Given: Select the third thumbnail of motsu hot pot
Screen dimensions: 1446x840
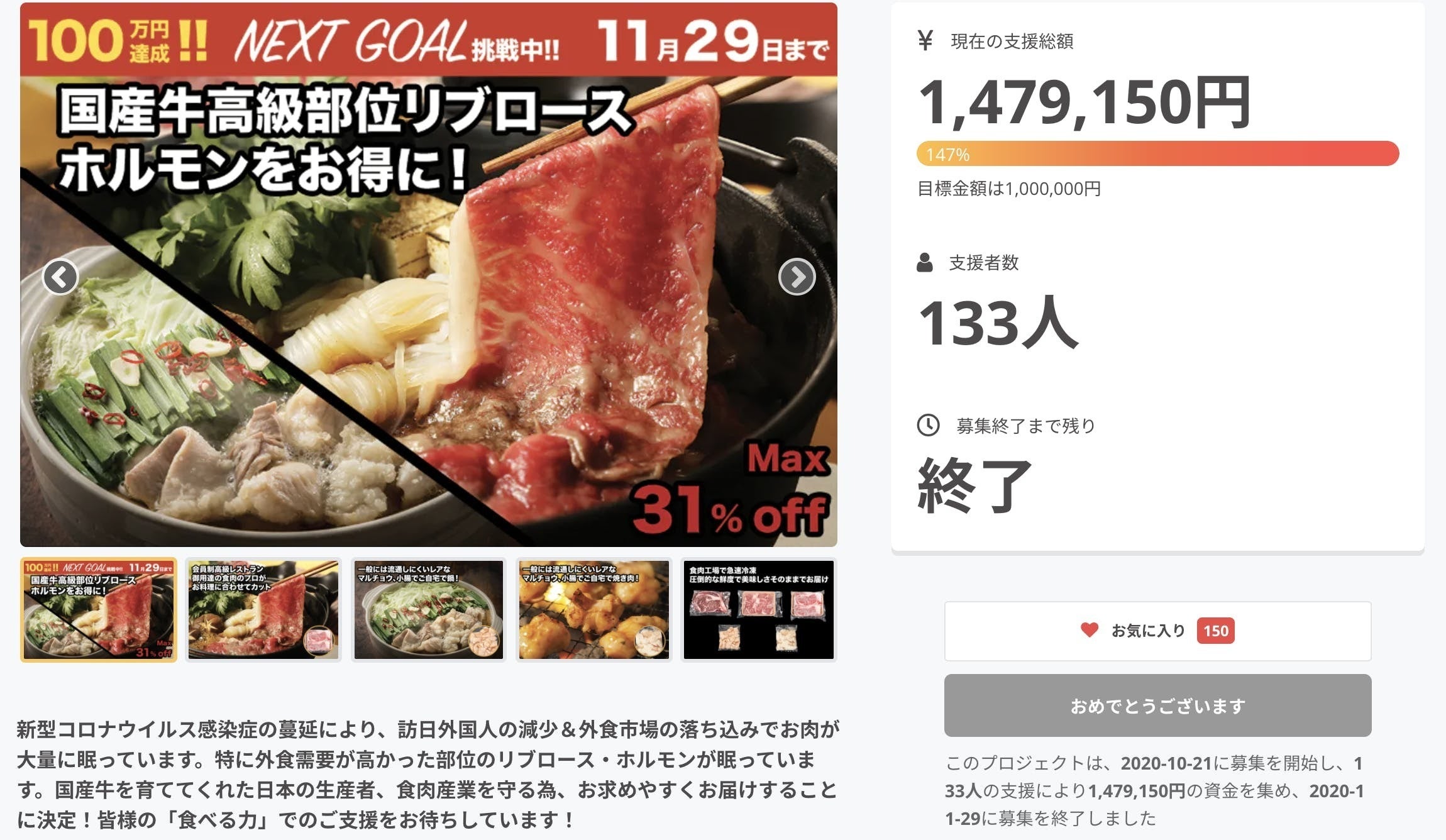Looking at the screenshot, I should coord(429,609).
